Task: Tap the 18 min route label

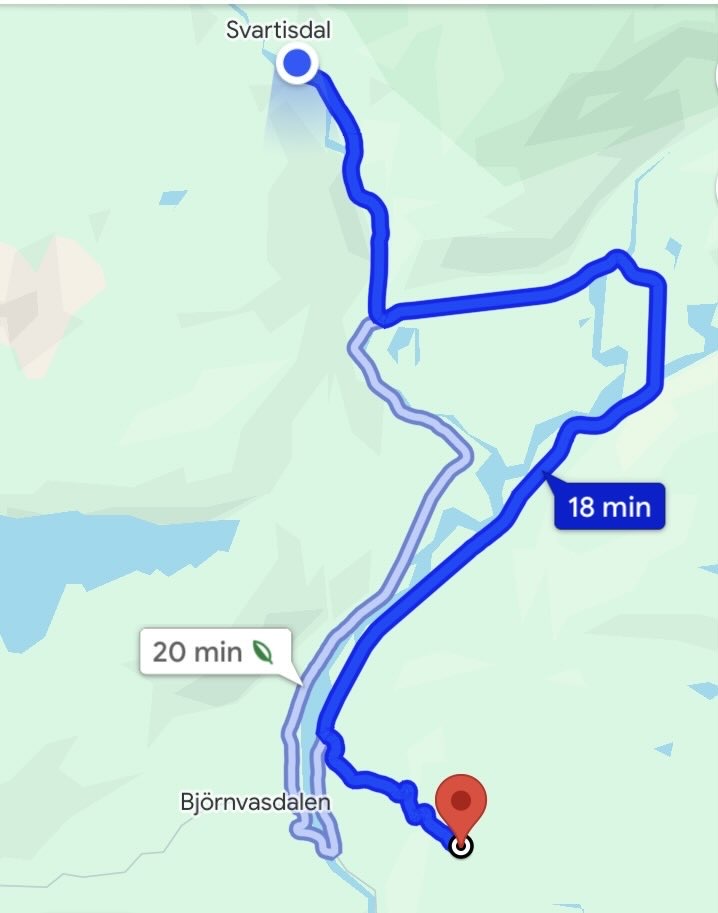Action: click(609, 507)
